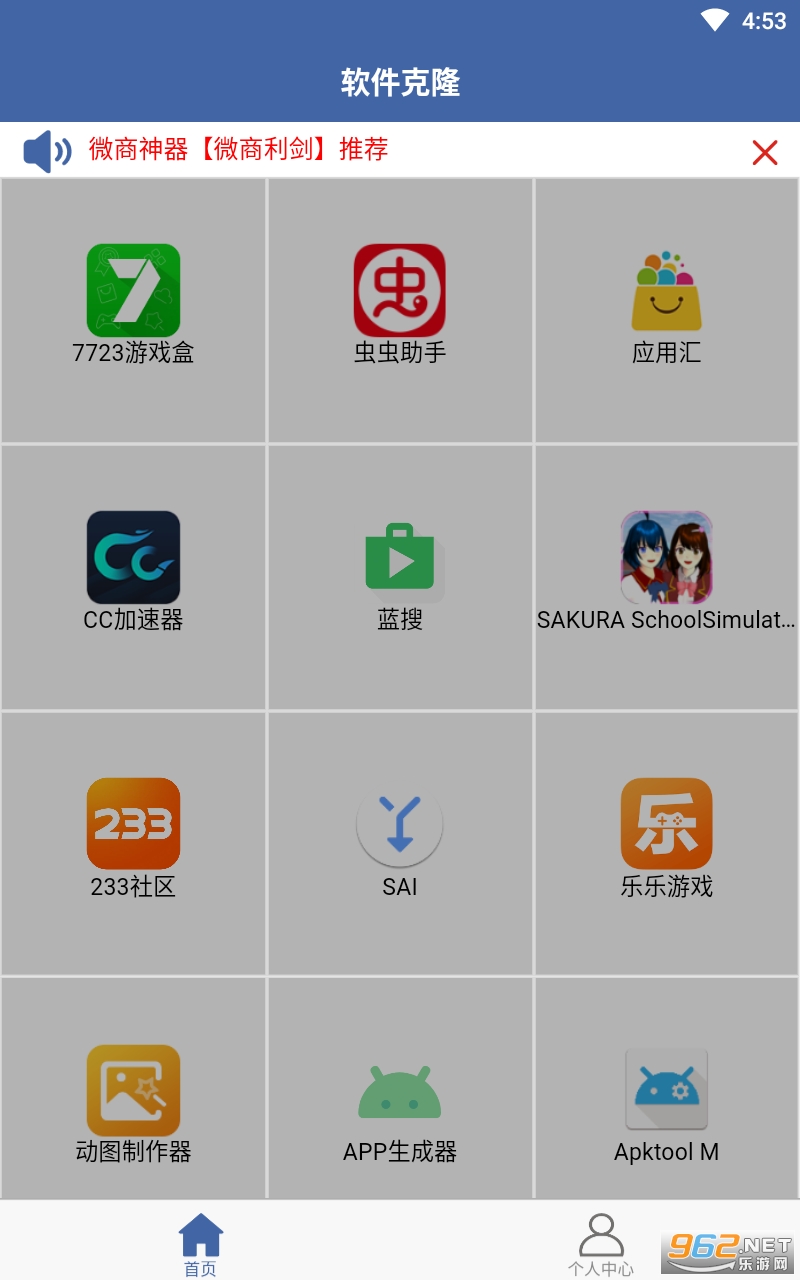The image size is (800, 1280).
Task: Tap the 蓝搜 app tile
Action: click(x=400, y=577)
